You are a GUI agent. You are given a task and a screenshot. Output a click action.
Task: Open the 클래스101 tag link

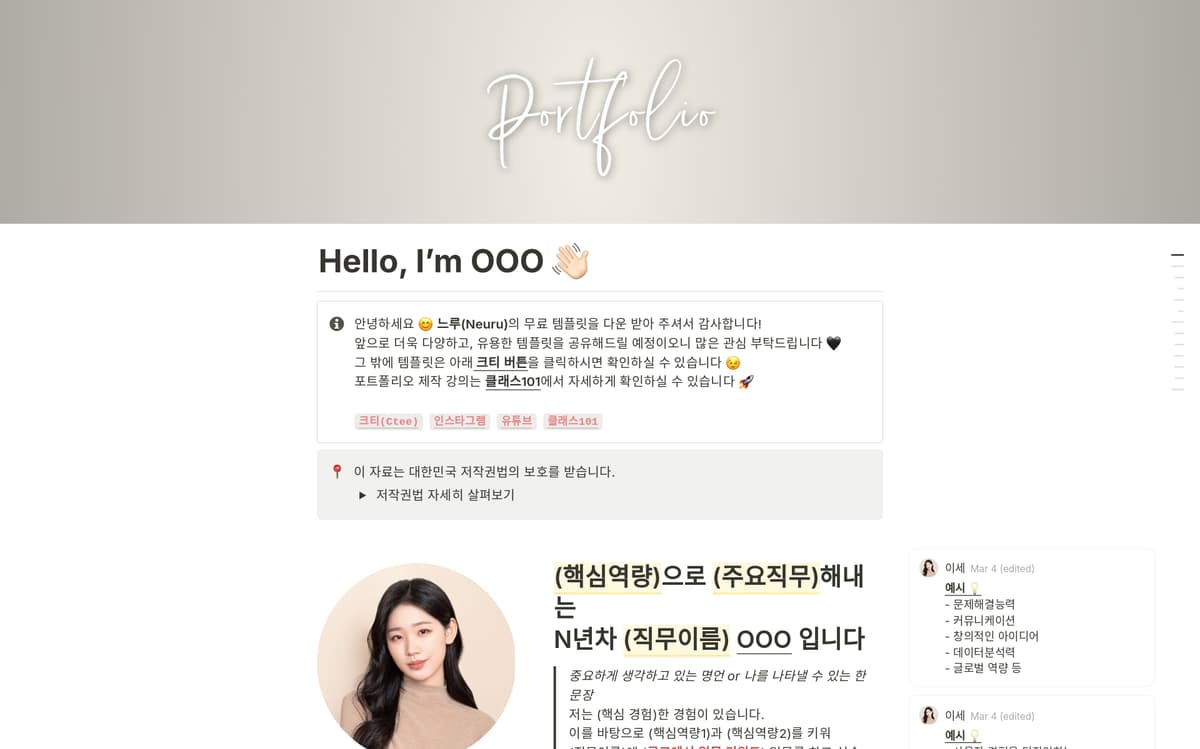click(x=572, y=421)
